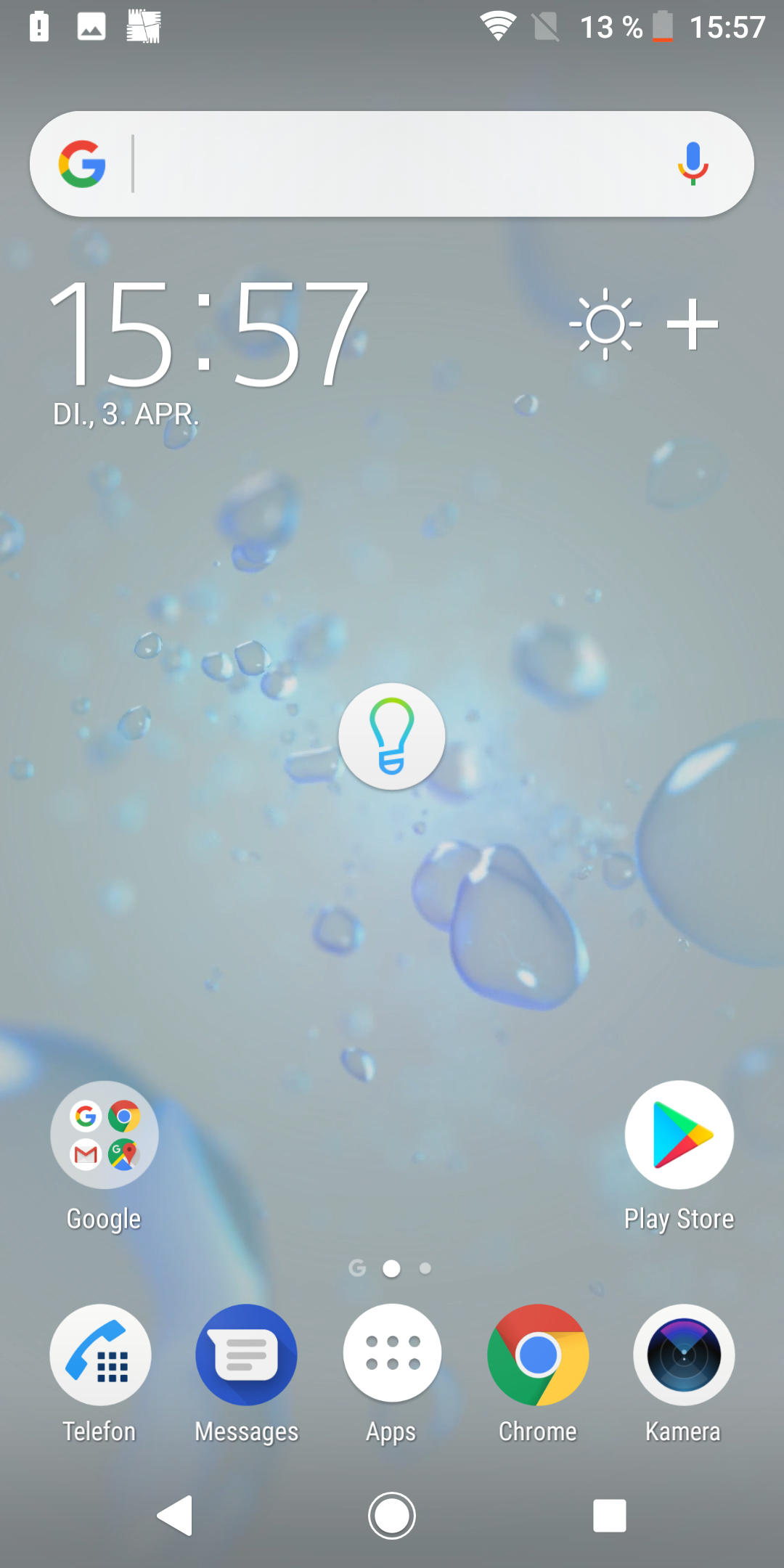Launch the Messages app
This screenshot has height=1568, width=784.
[247, 1355]
